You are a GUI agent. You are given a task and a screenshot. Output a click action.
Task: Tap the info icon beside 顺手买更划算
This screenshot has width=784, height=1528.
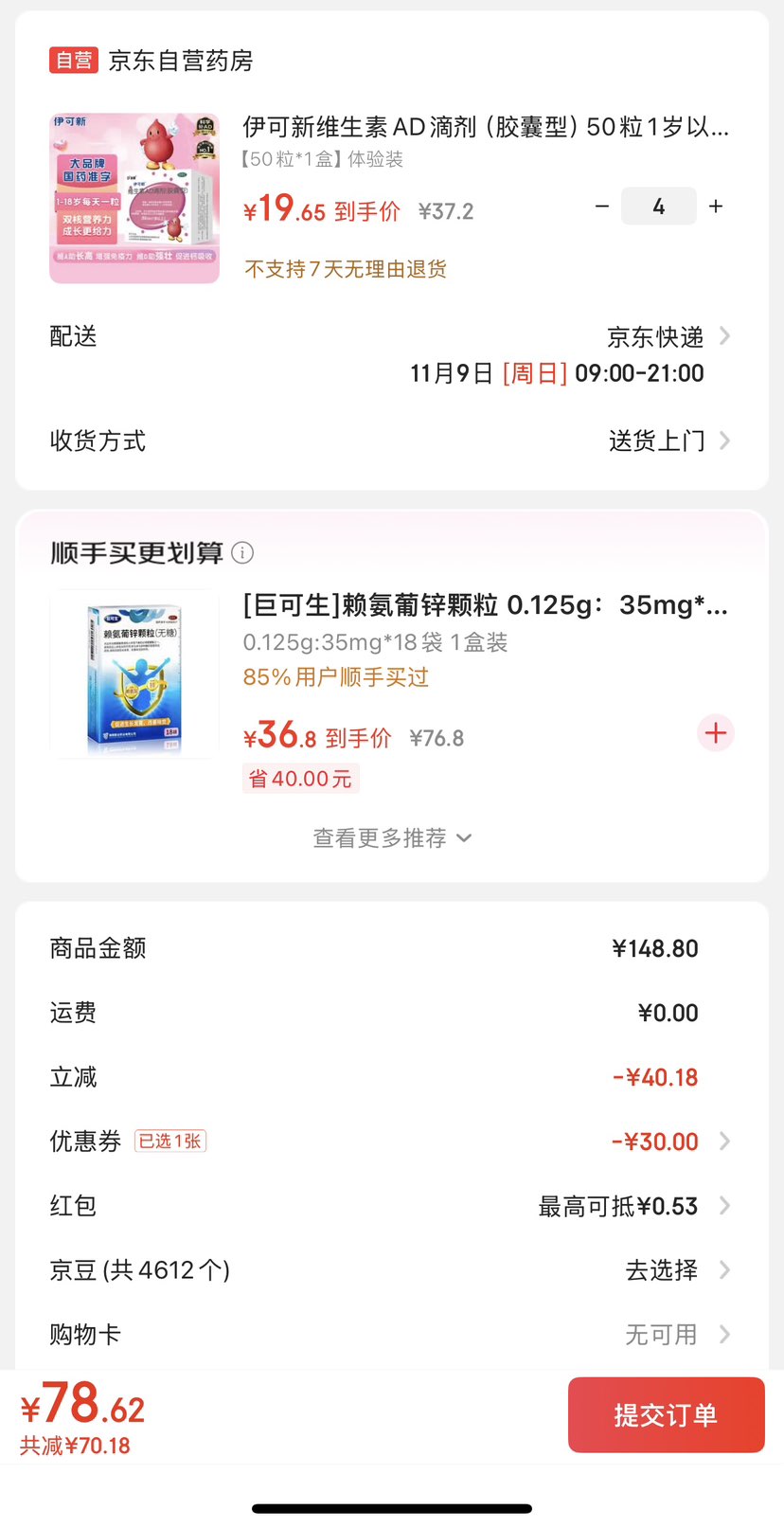tap(242, 552)
